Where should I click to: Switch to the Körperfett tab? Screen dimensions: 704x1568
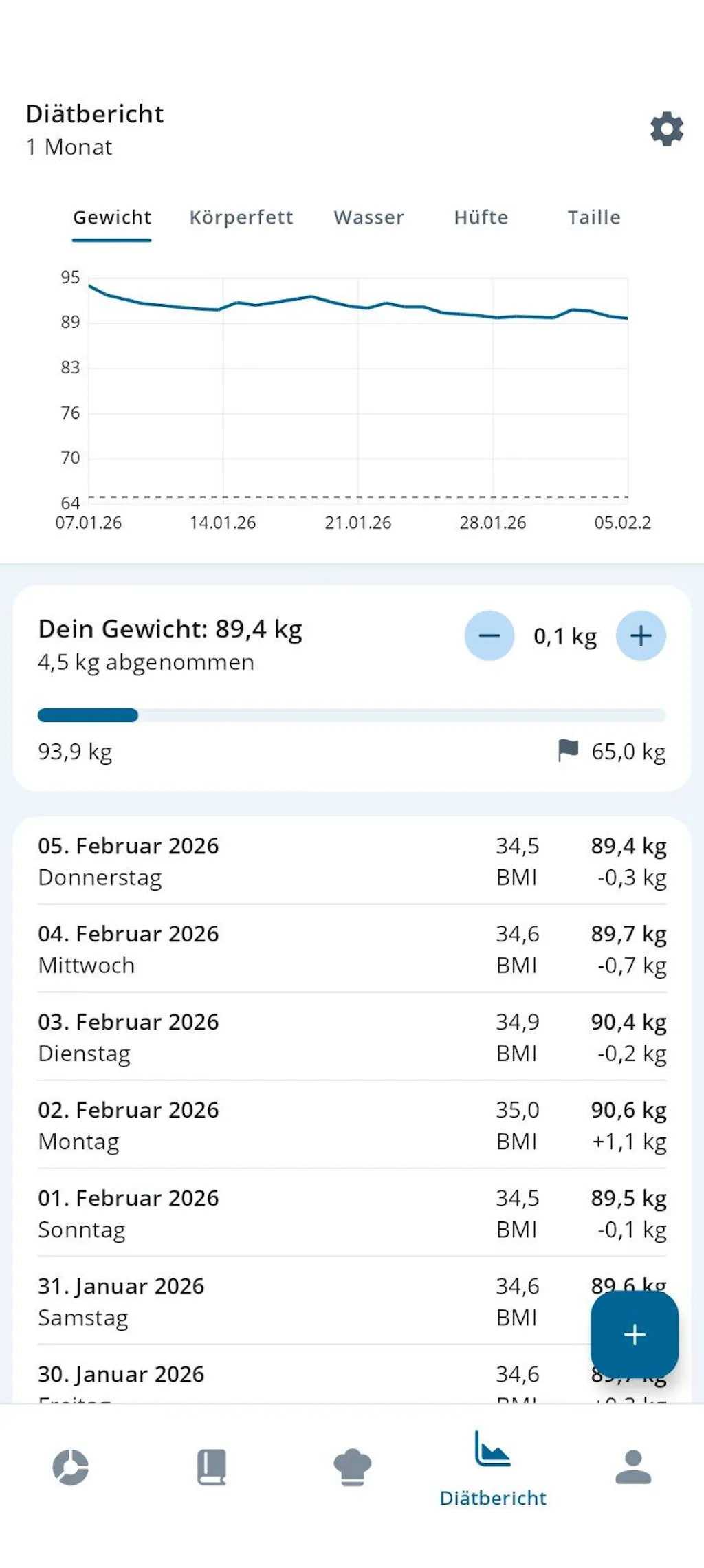pos(241,217)
